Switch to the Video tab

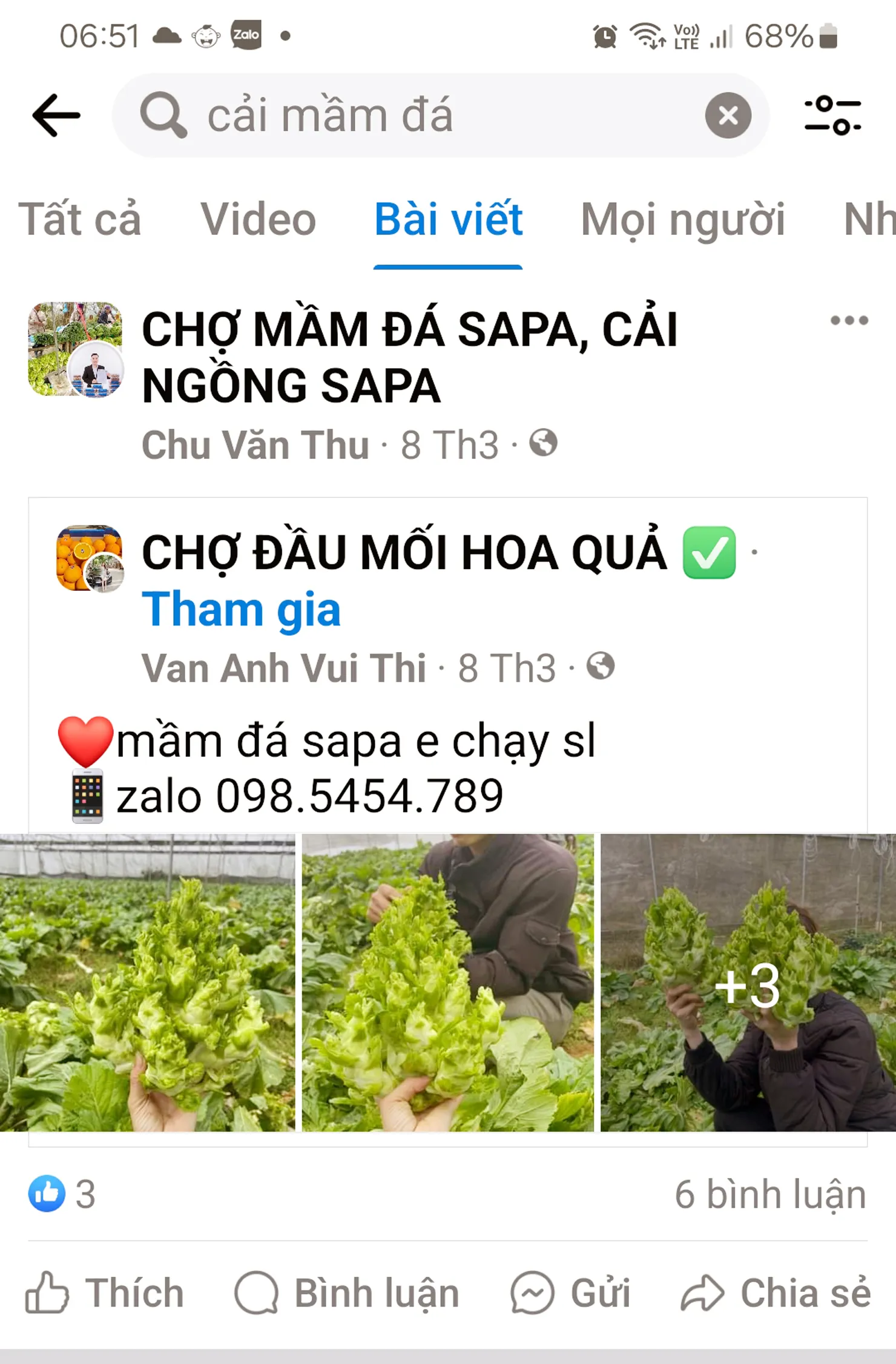258,219
